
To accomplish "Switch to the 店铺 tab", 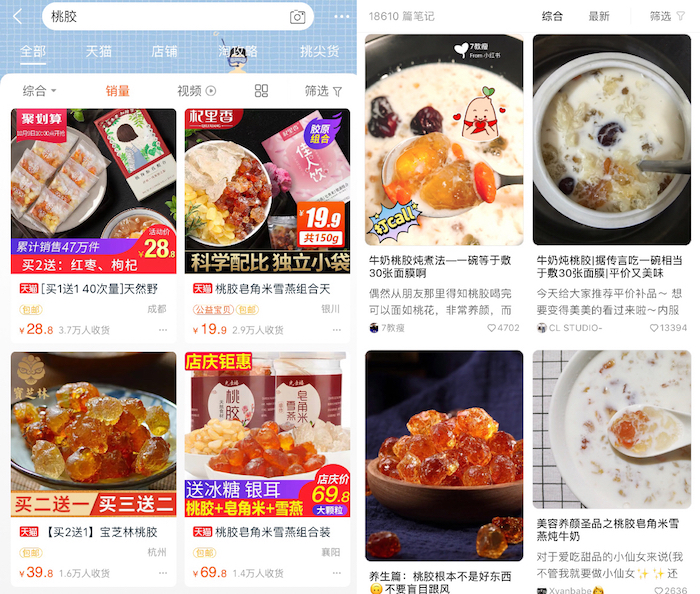I will 164,52.
